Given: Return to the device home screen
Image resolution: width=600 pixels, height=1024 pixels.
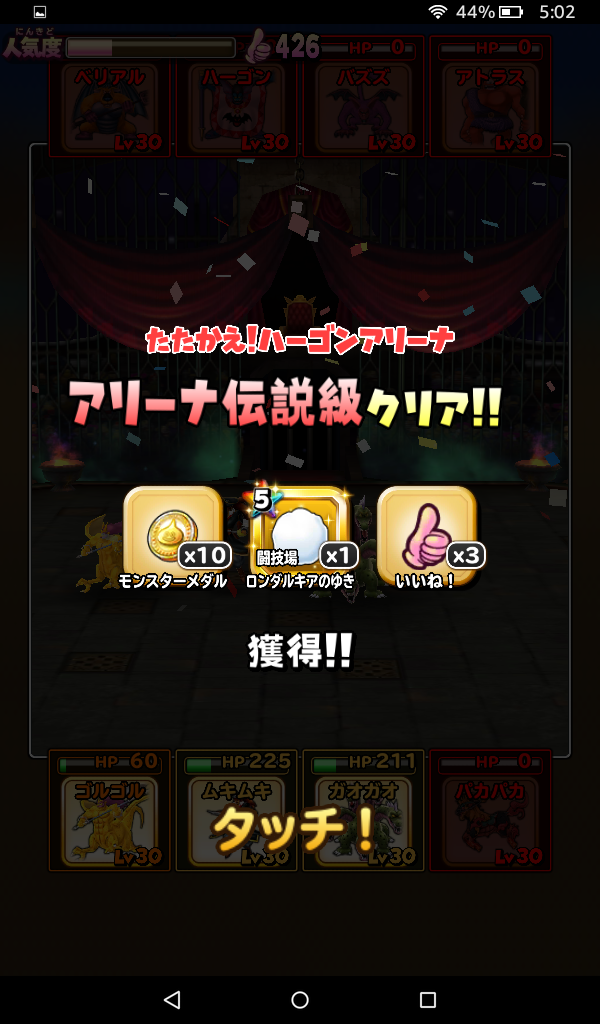Looking at the screenshot, I should [300, 999].
